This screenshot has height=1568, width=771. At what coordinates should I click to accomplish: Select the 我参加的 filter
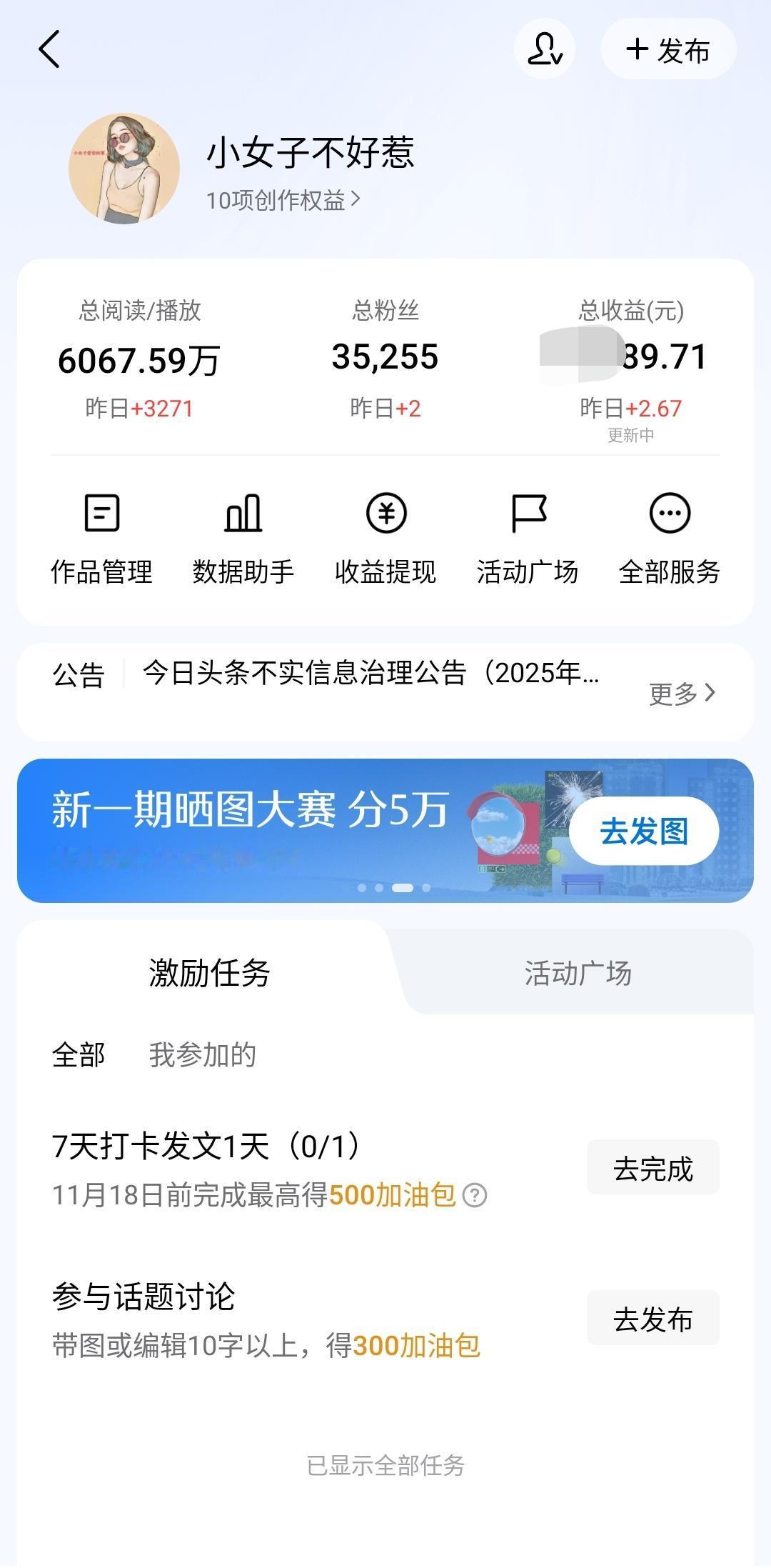203,1052
